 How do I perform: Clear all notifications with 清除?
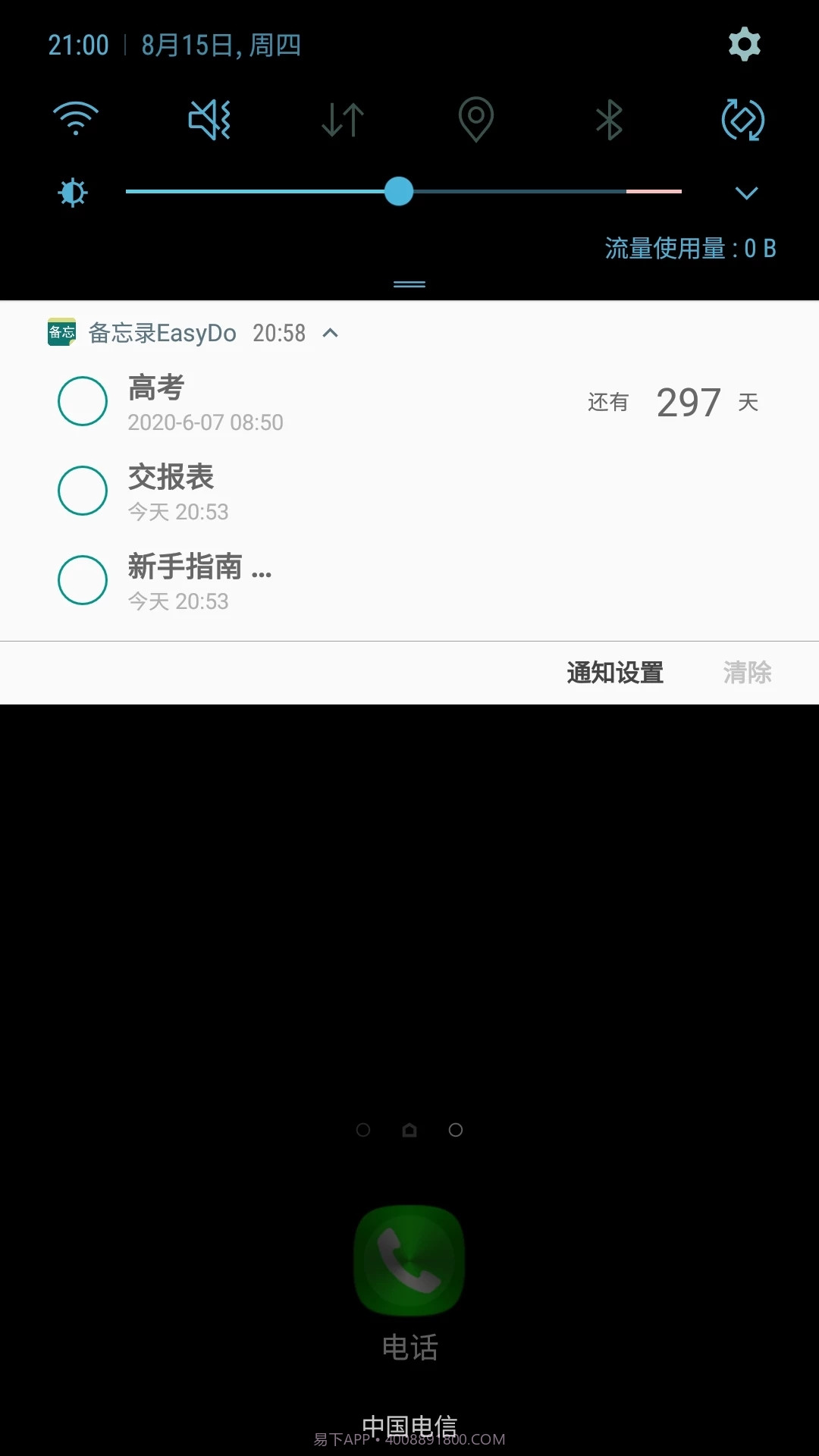pyautogui.click(x=747, y=673)
